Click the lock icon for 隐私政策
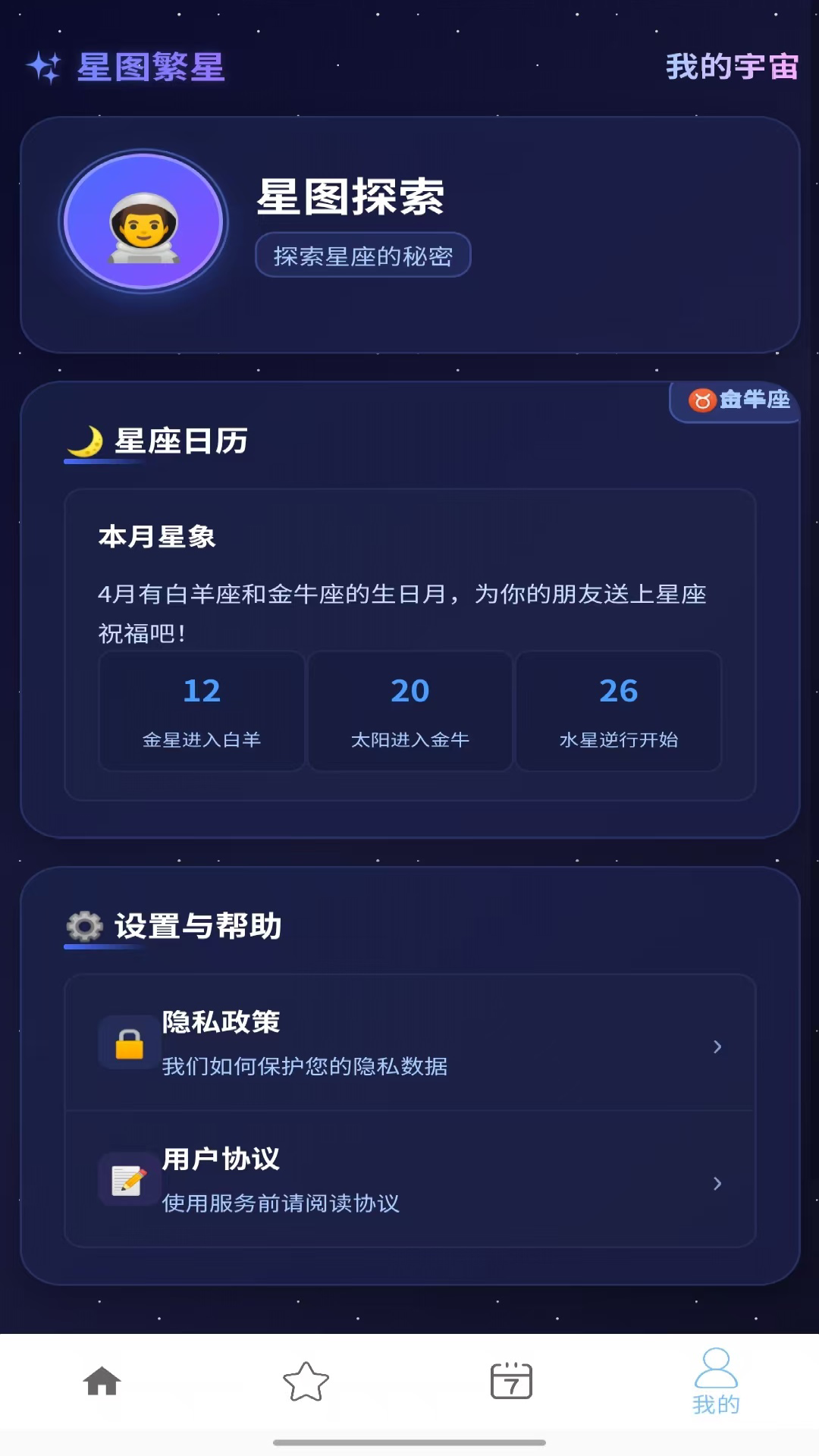 tap(127, 1046)
